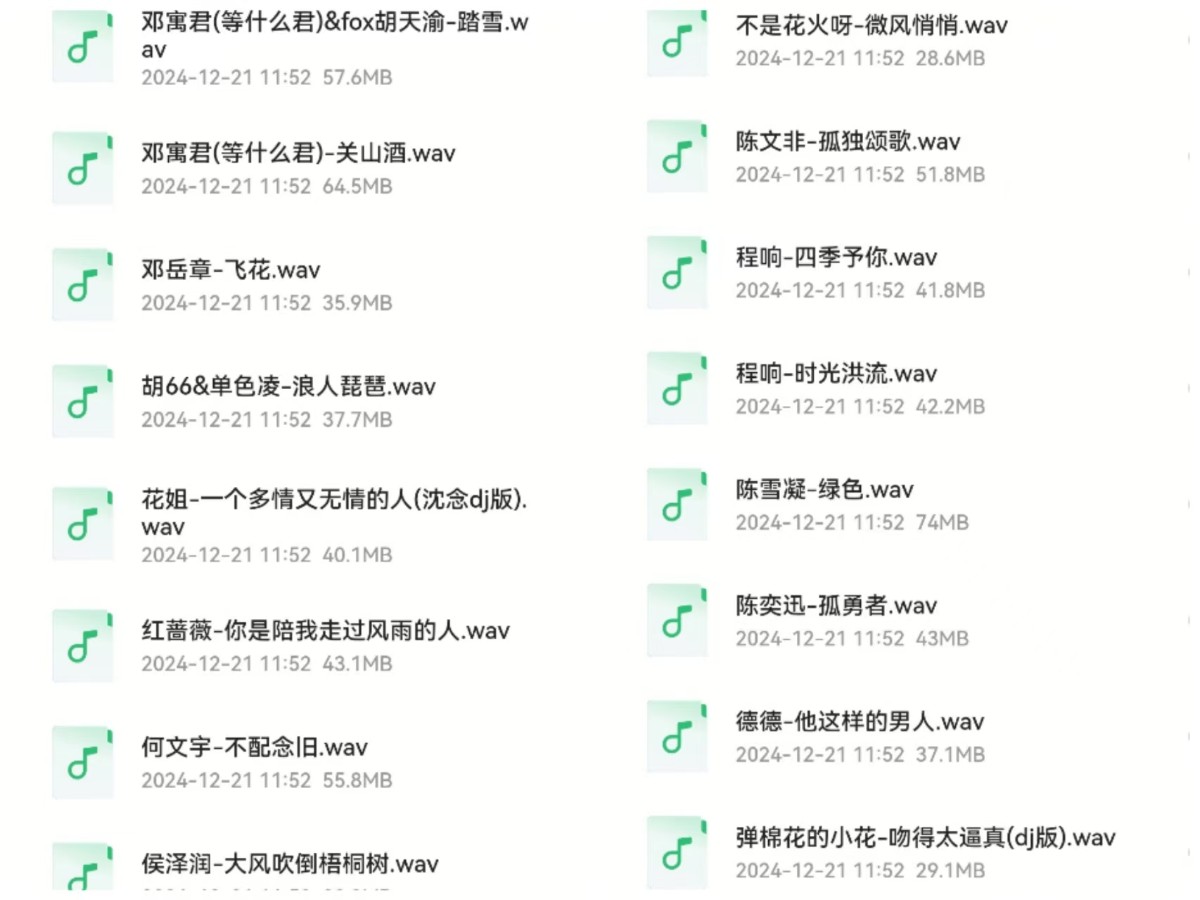
Task: Open 德德-他这样的男人.wav
Action: pyautogui.click(x=860, y=721)
